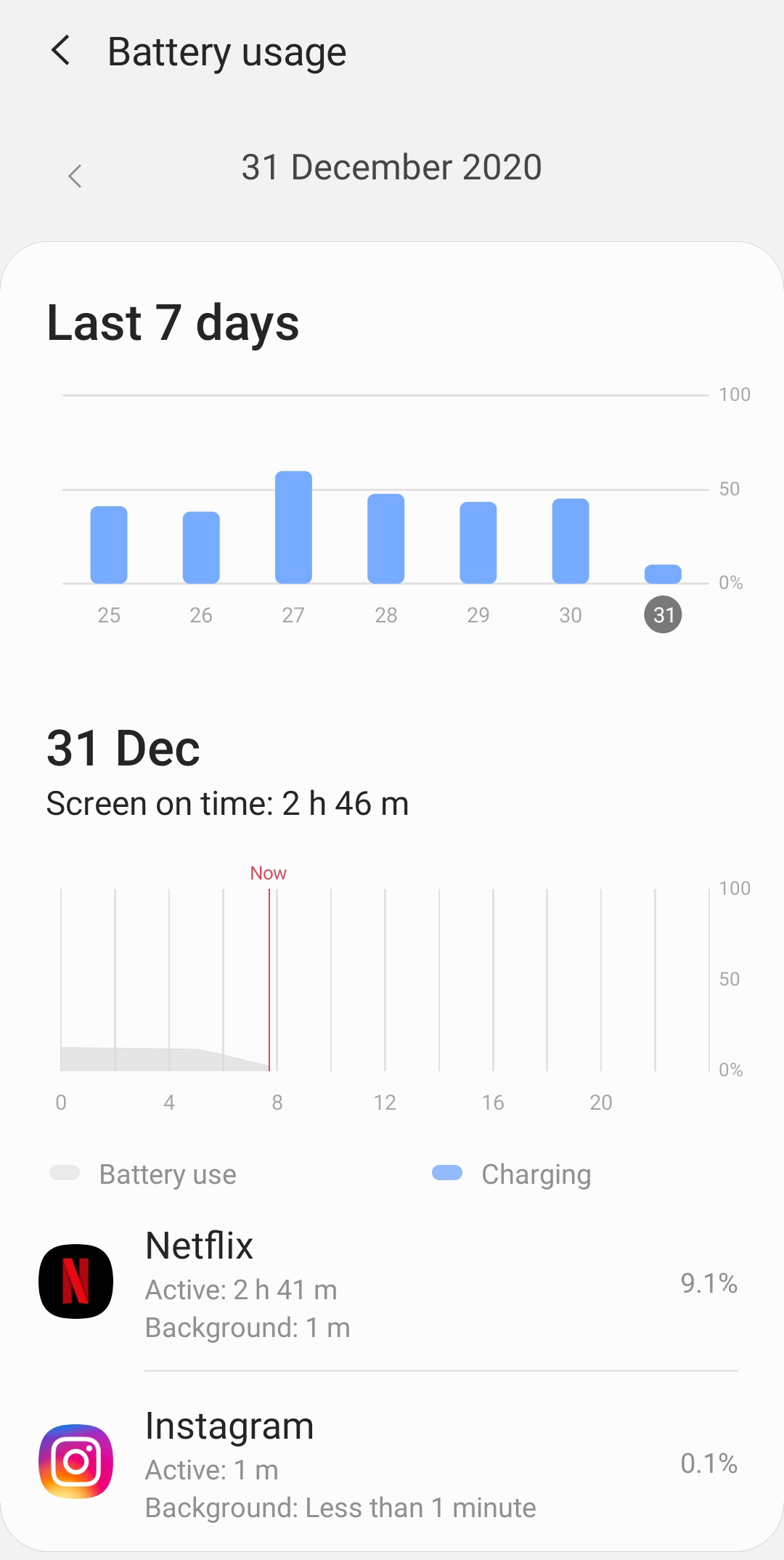Screen dimensions: 784x1560
Task: Select the bar for day 30
Action: click(x=571, y=541)
